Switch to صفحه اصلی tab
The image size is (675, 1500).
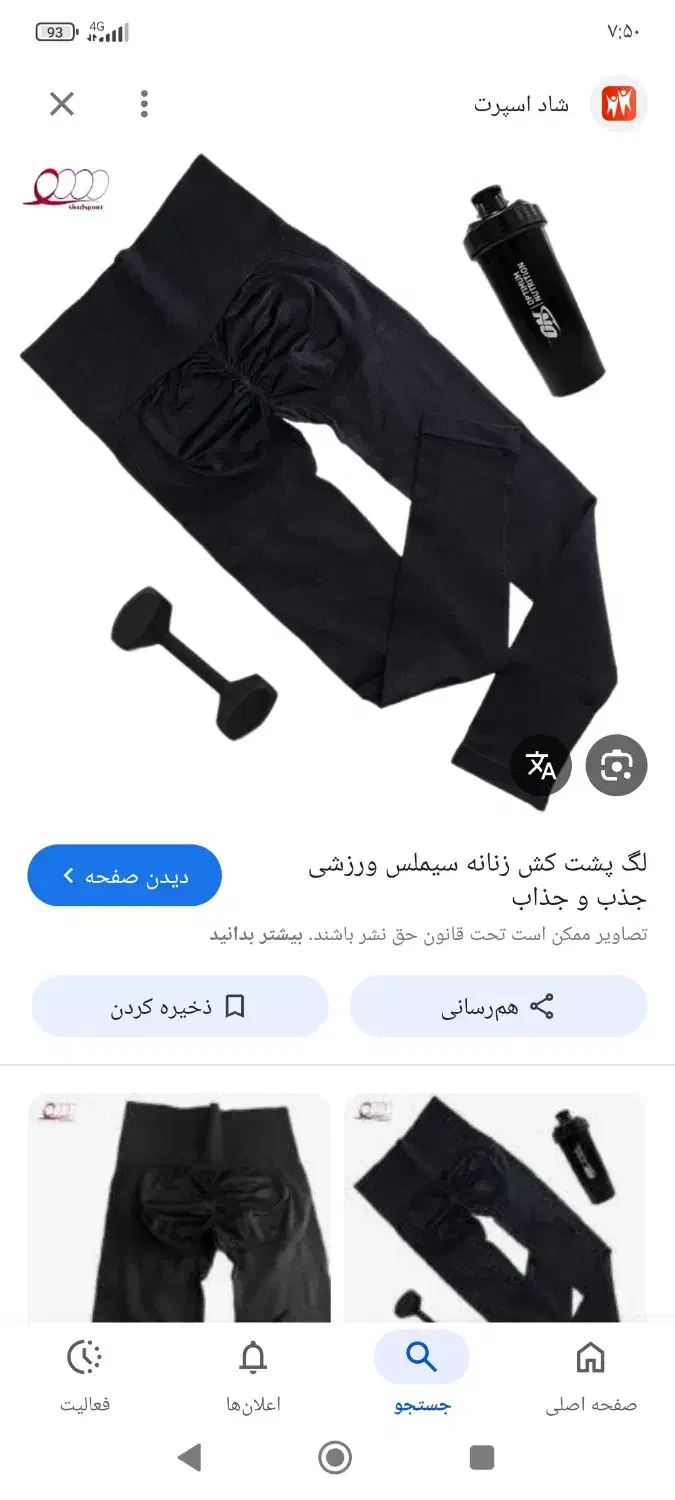(x=591, y=1376)
